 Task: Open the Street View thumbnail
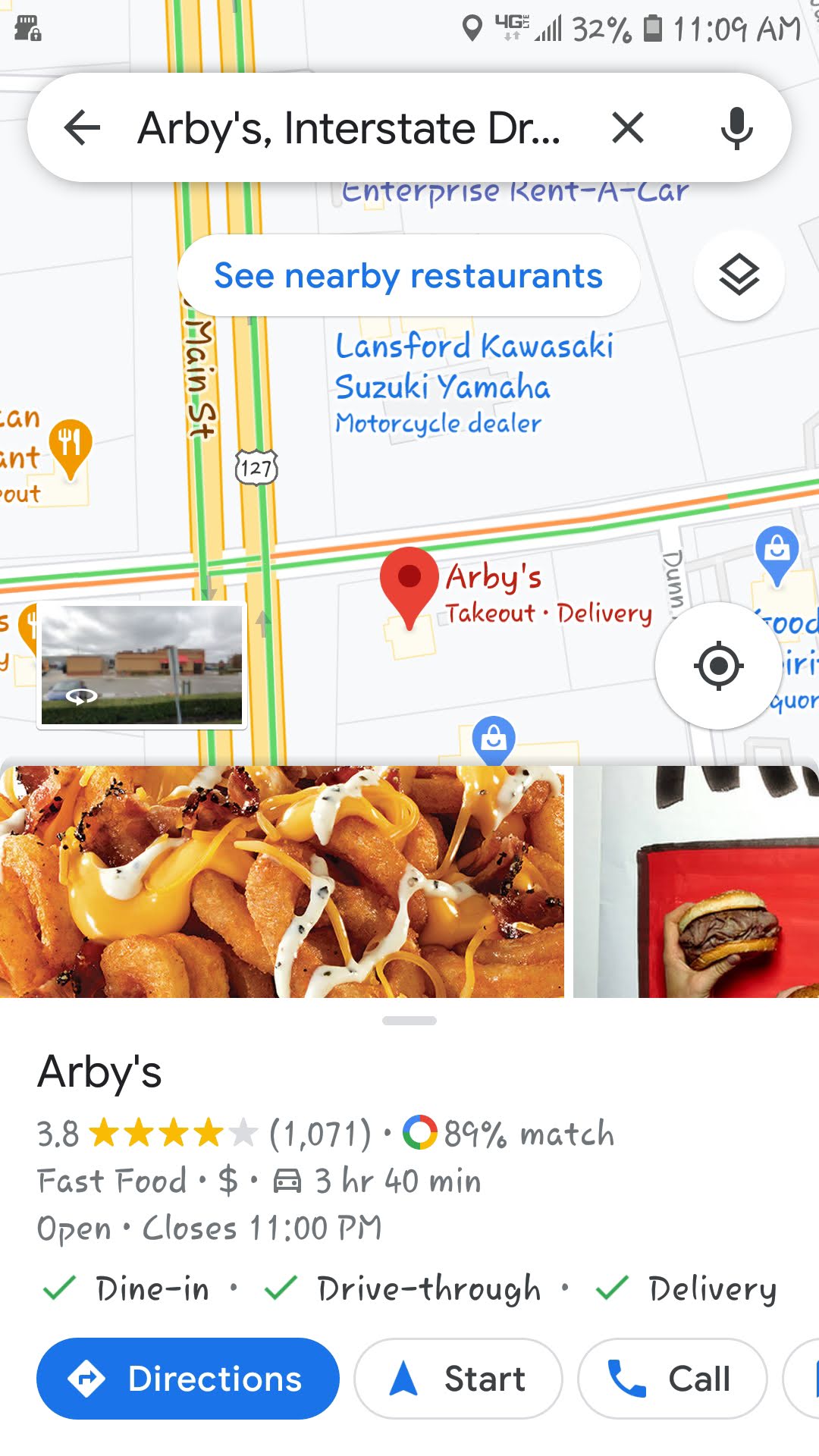(x=142, y=665)
